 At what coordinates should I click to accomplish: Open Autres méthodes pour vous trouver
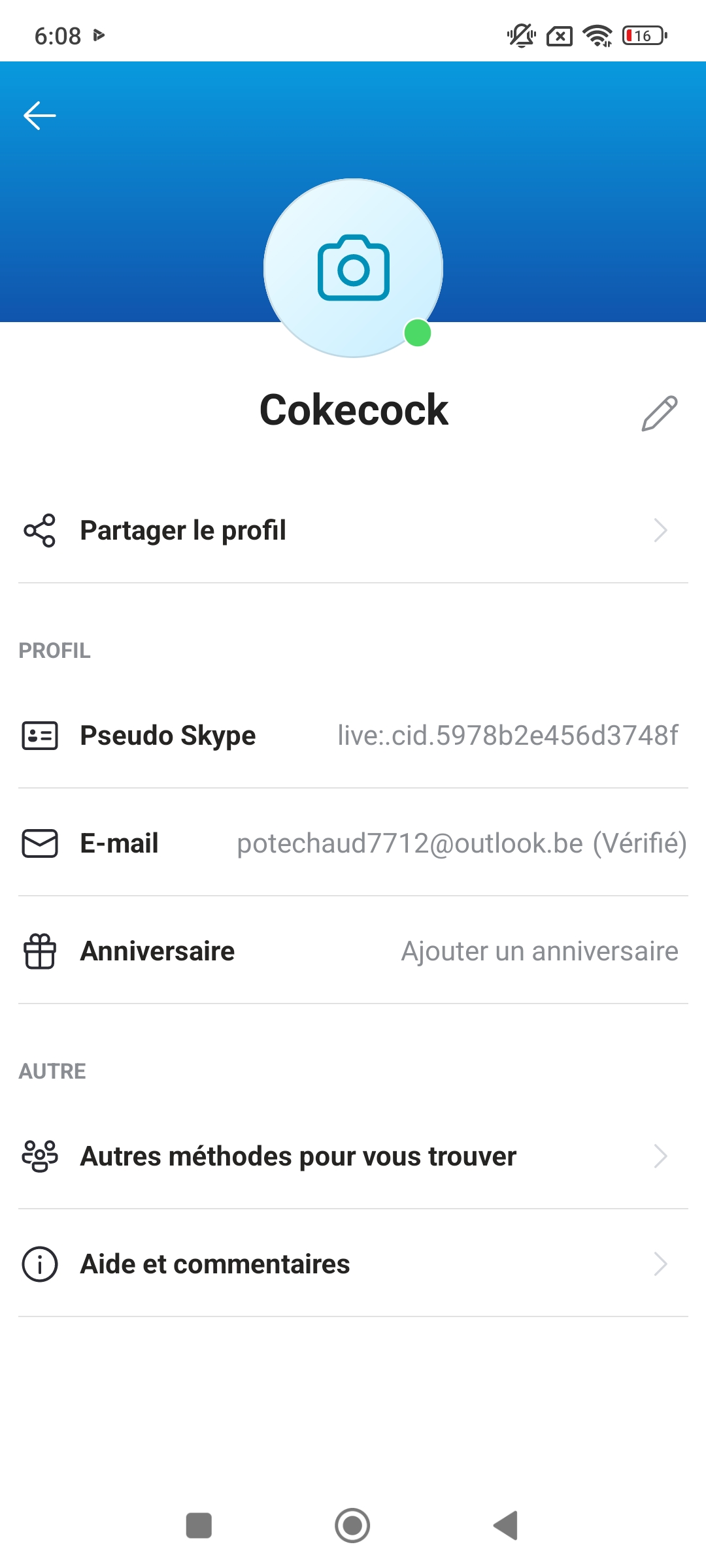[353, 1156]
